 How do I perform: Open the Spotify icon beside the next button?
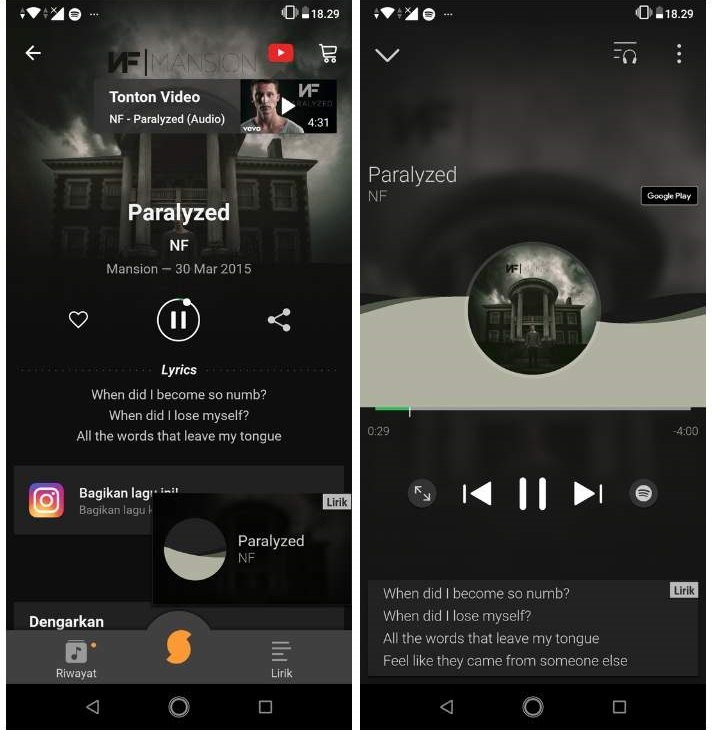click(644, 493)
